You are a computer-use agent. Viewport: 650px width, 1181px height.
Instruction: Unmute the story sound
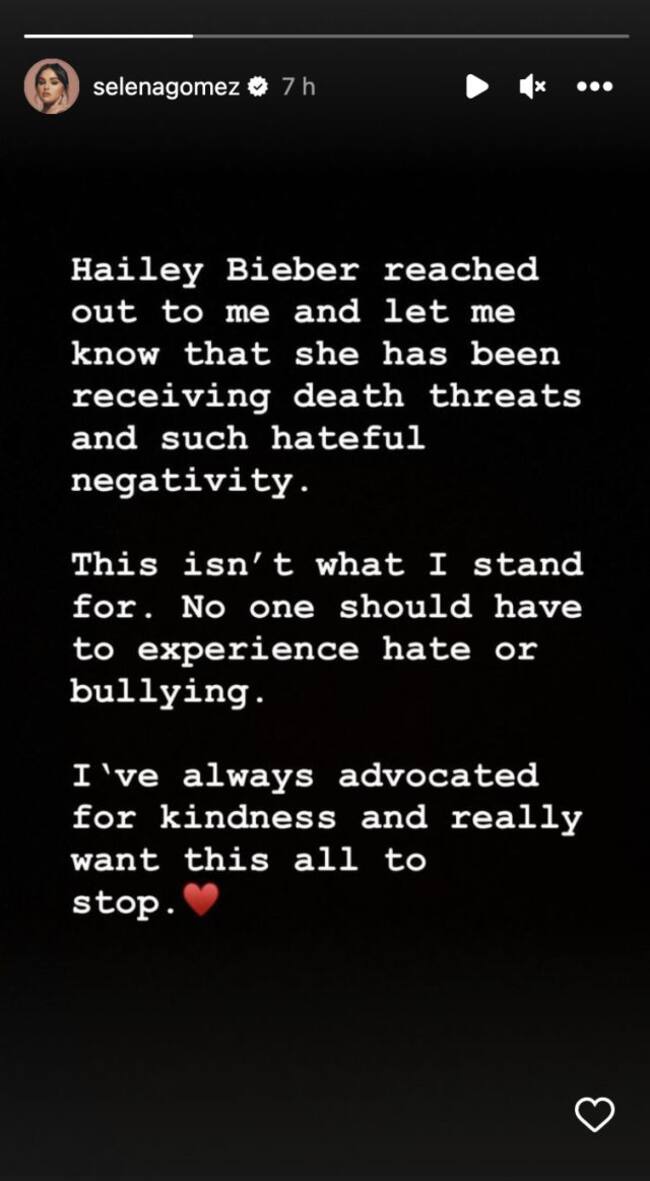(x=532, y=87)
